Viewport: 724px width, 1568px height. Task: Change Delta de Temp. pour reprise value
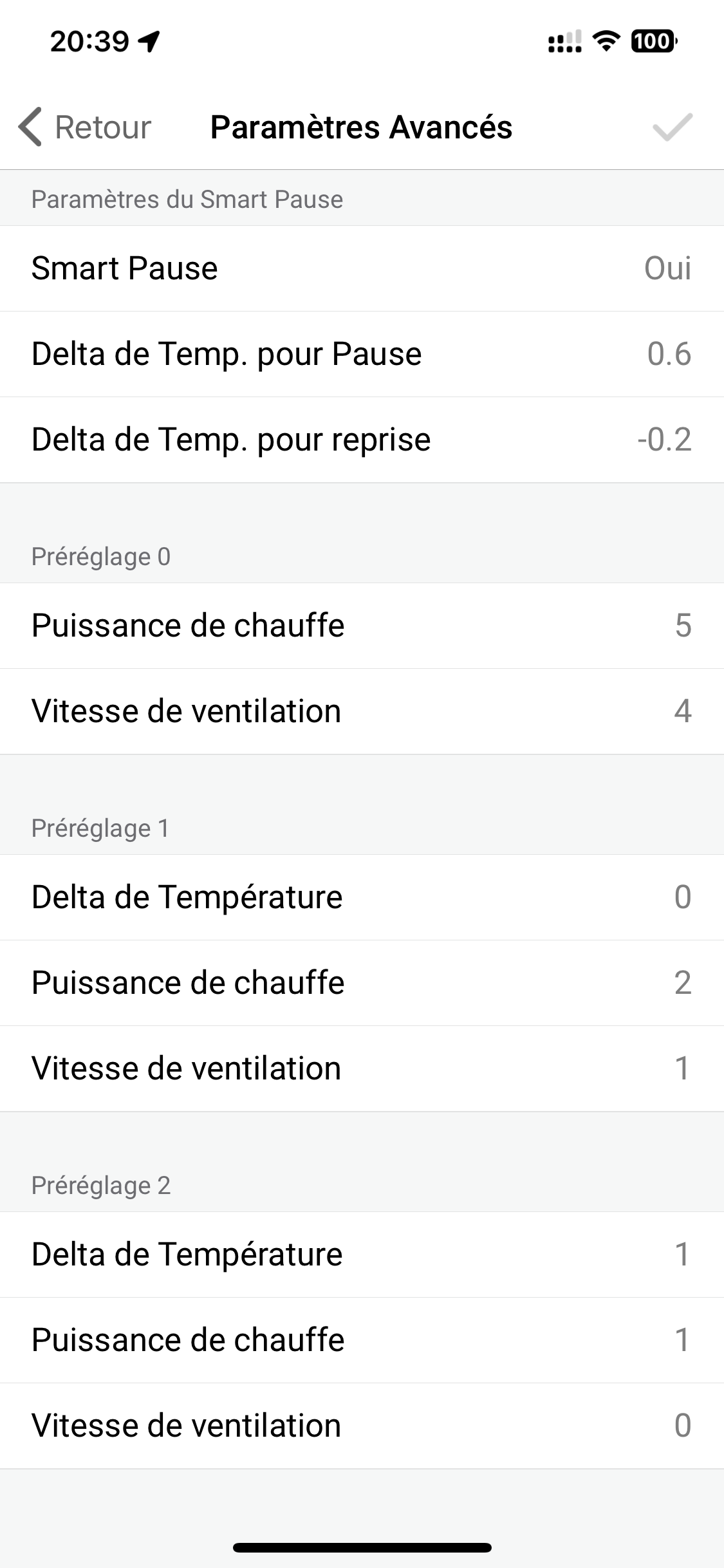click(x=362, y=440)
